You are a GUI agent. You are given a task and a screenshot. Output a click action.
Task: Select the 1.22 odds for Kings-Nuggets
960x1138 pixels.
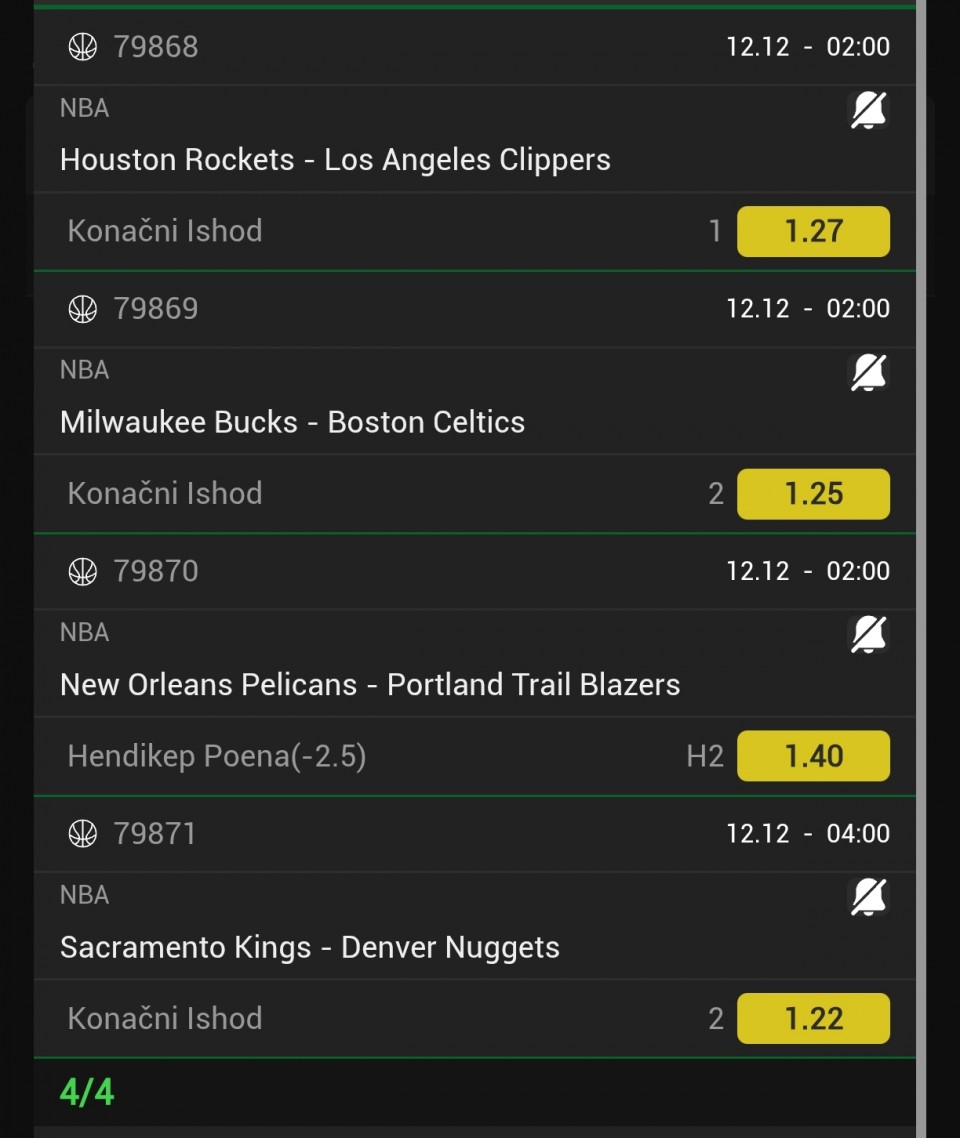[813, 1018]
